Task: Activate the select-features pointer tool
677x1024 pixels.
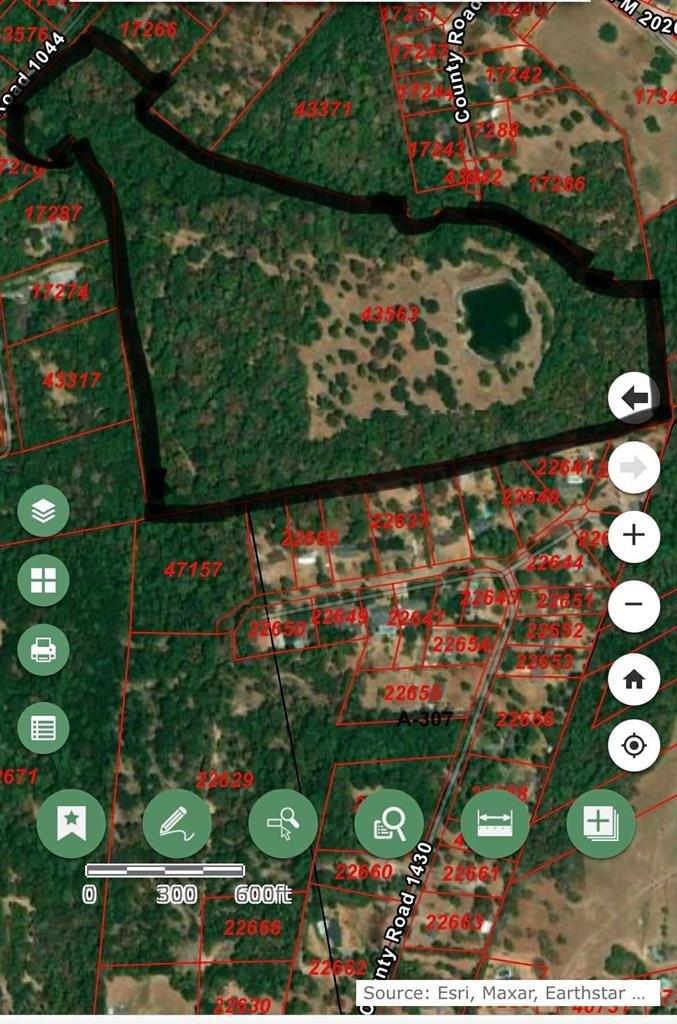Action: pos(283,823)
